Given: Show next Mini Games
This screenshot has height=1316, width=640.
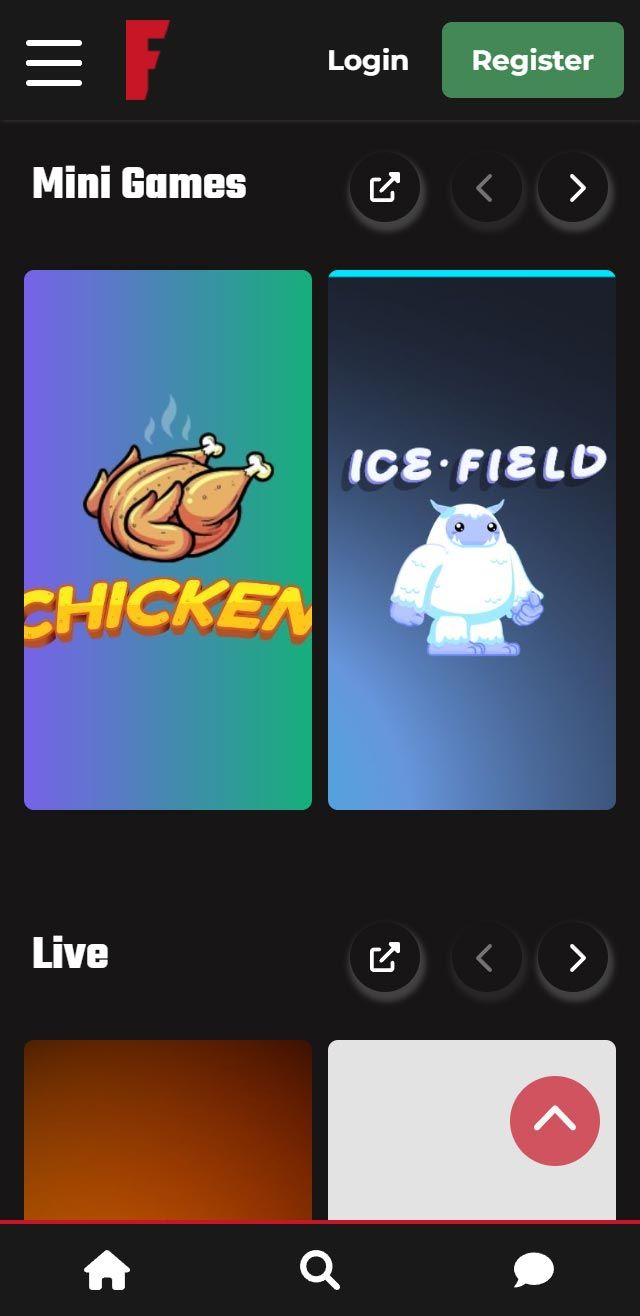Looking at the screenshot, I should tap(574, 187).
